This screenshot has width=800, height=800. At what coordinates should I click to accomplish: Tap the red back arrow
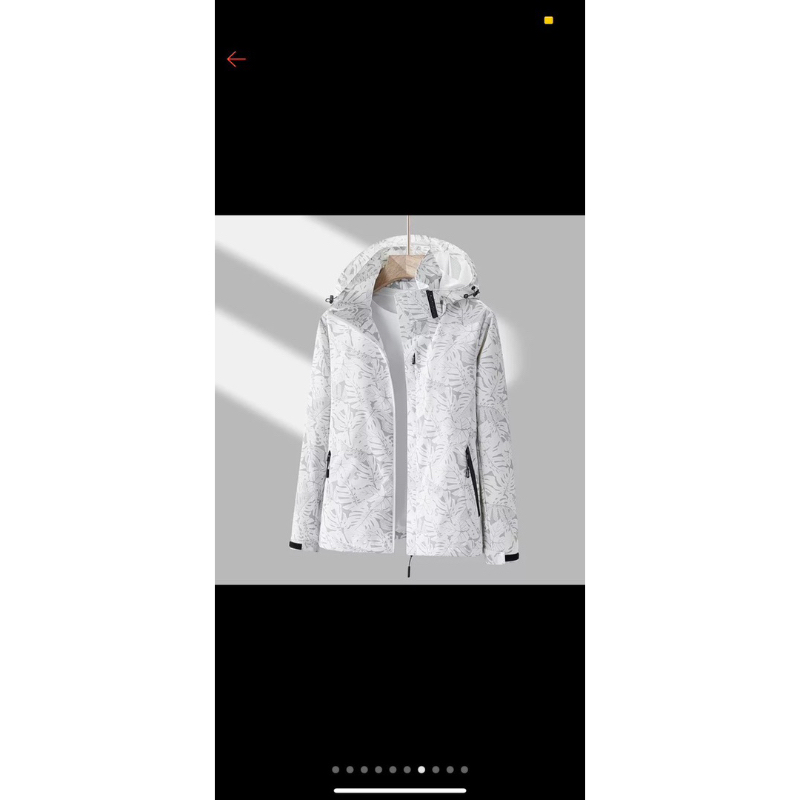click(x=236, y=59)
